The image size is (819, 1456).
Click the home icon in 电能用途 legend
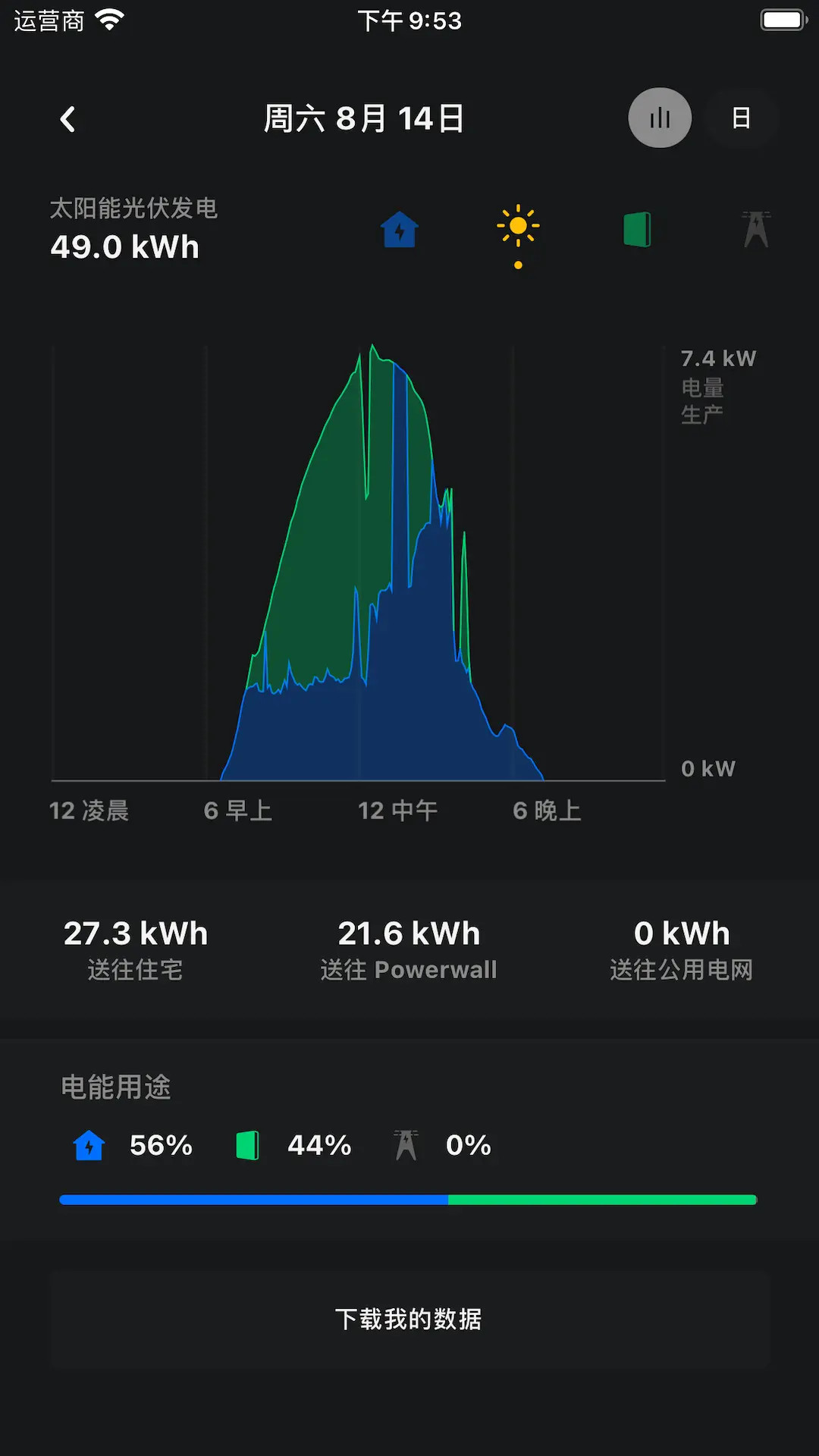coord(89,1145)
